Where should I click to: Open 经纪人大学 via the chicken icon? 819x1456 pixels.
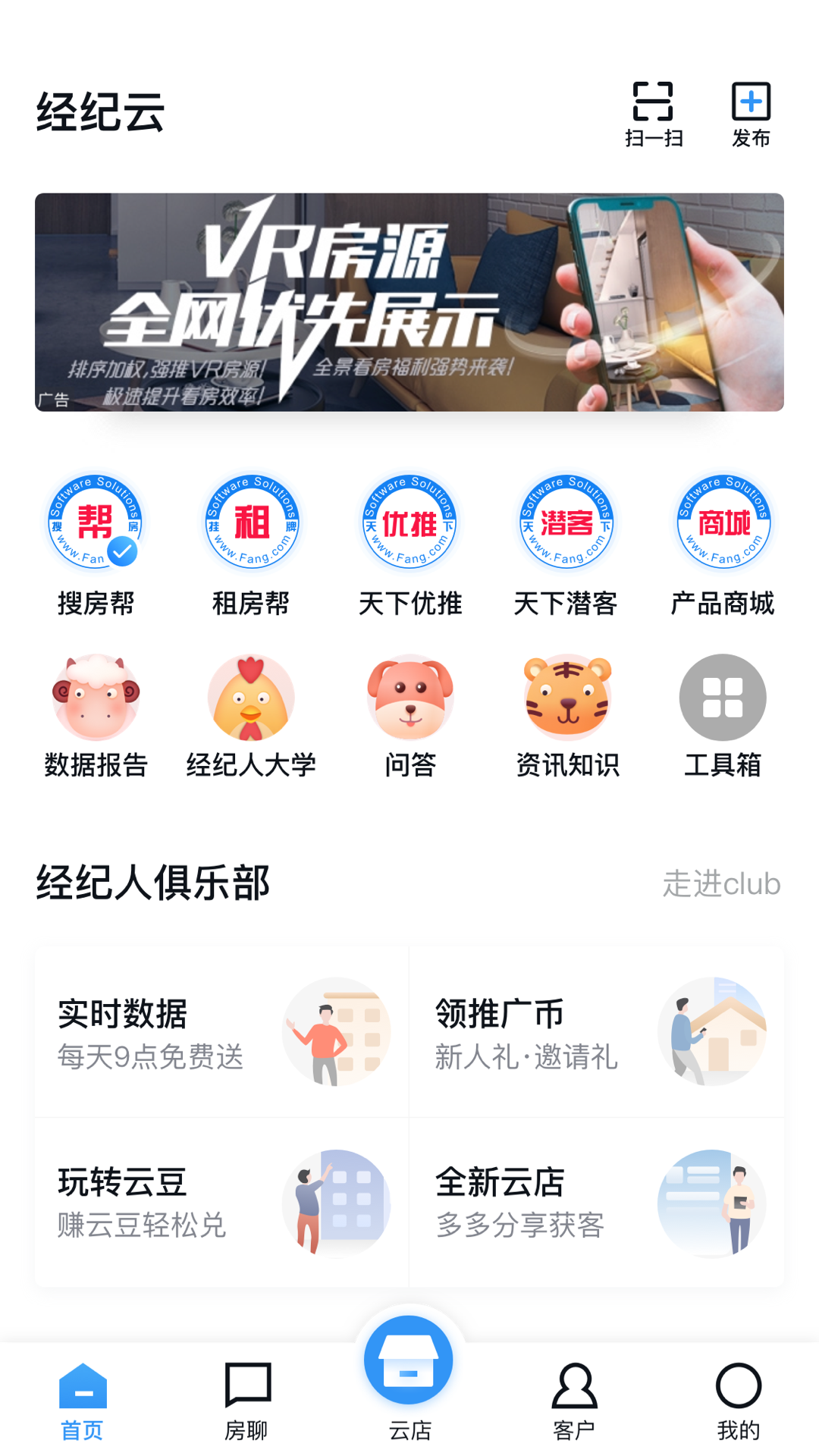(x=250, y=698)
